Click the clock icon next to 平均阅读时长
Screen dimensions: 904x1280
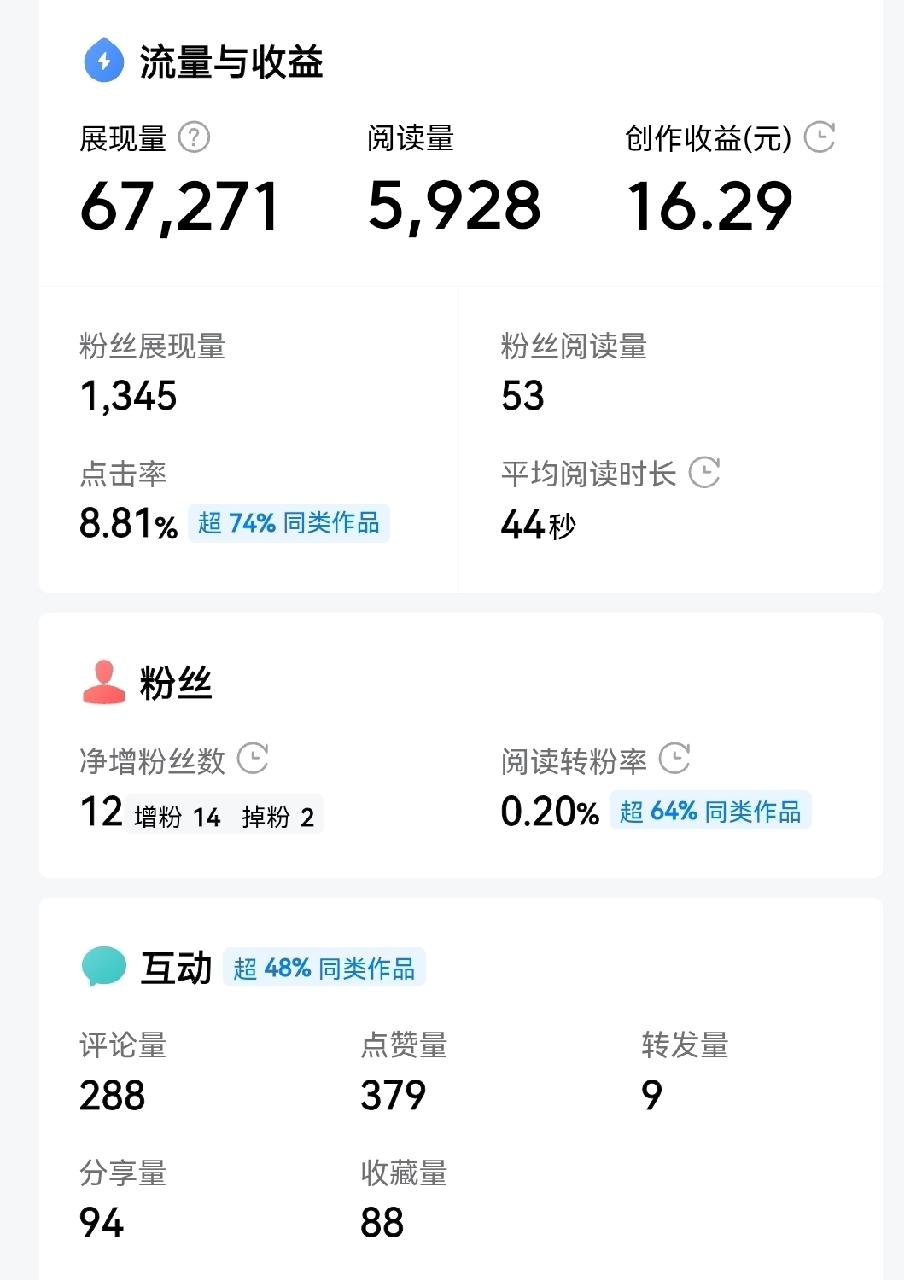click(705, 473)
